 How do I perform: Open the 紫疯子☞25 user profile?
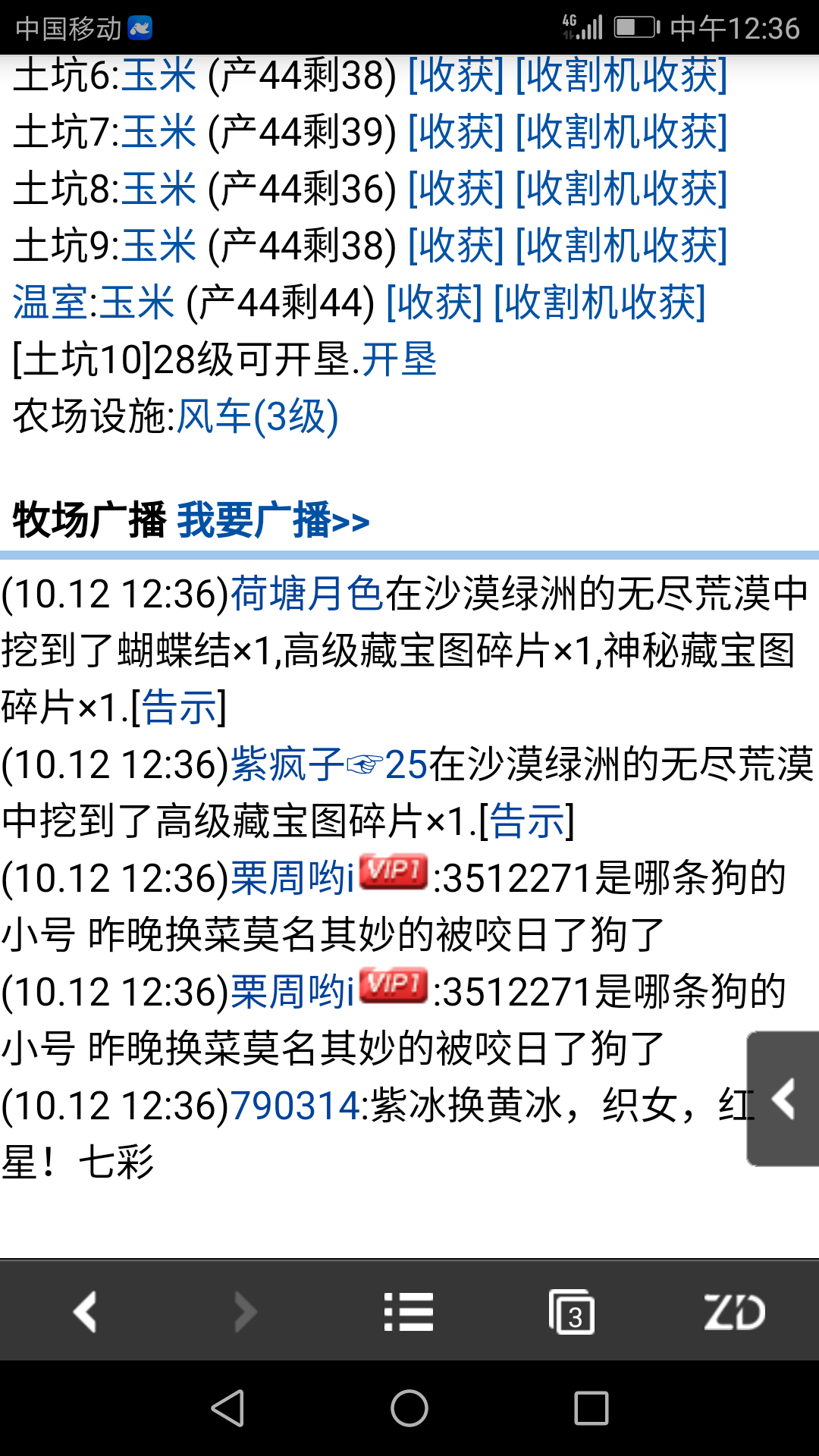click(x=329, y=764)
